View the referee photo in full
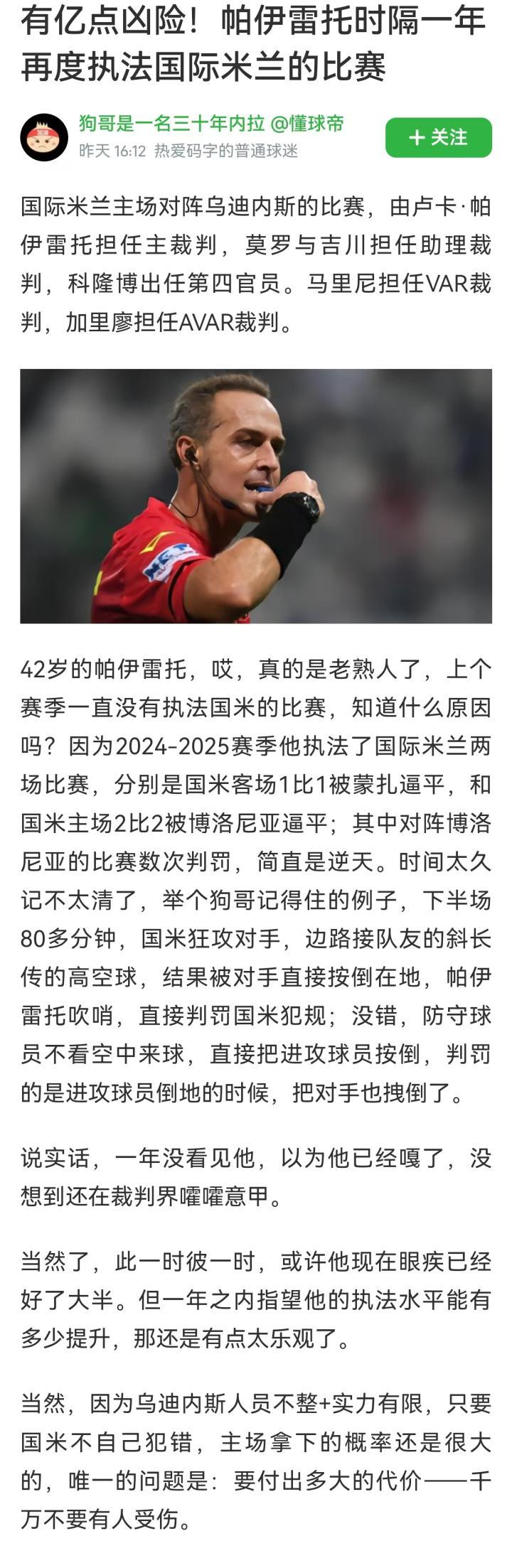The height and width of the screenshot is (1568, 512). tap(256, 496)
